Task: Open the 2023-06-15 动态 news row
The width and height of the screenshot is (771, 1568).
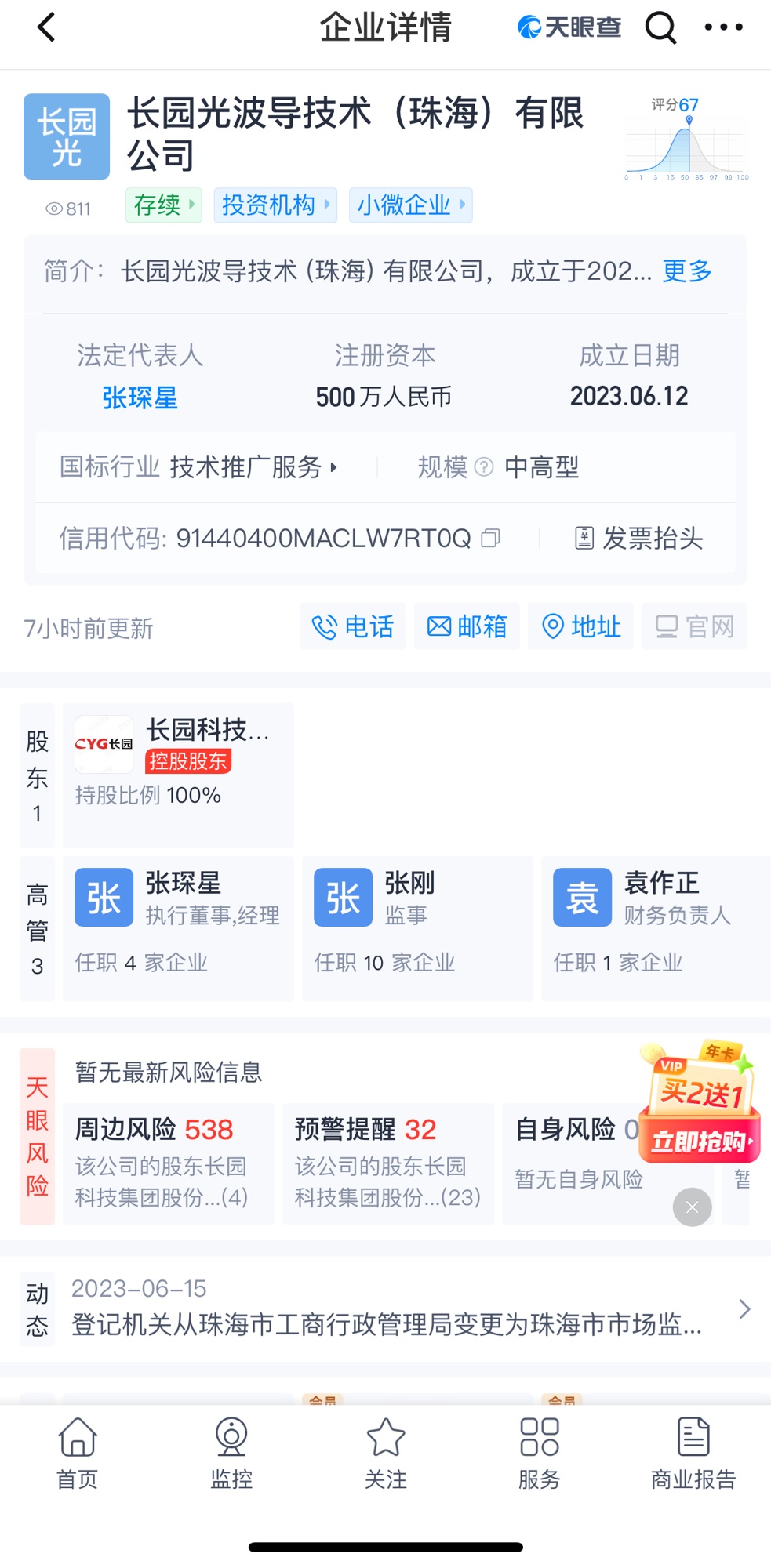Action: pos(385,1308)
